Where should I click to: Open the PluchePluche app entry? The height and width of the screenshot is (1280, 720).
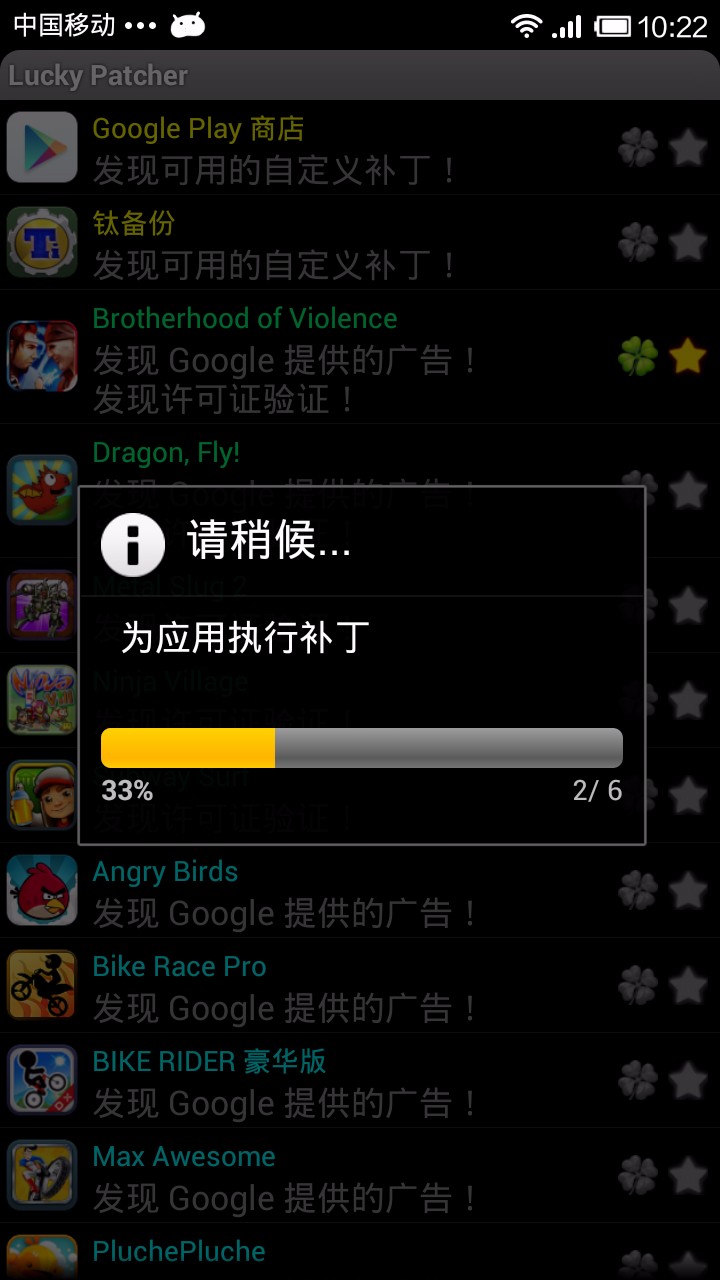(300, 1254)
